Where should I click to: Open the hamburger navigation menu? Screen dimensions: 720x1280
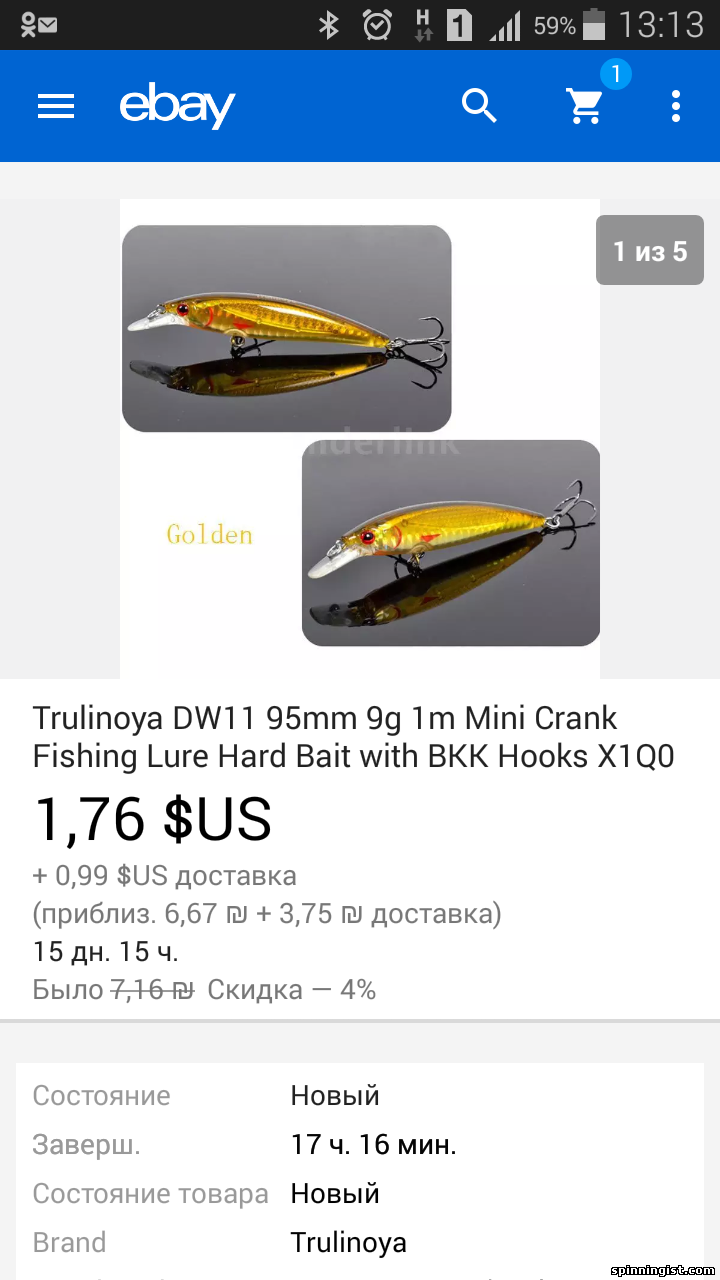[x=56, y=106]
